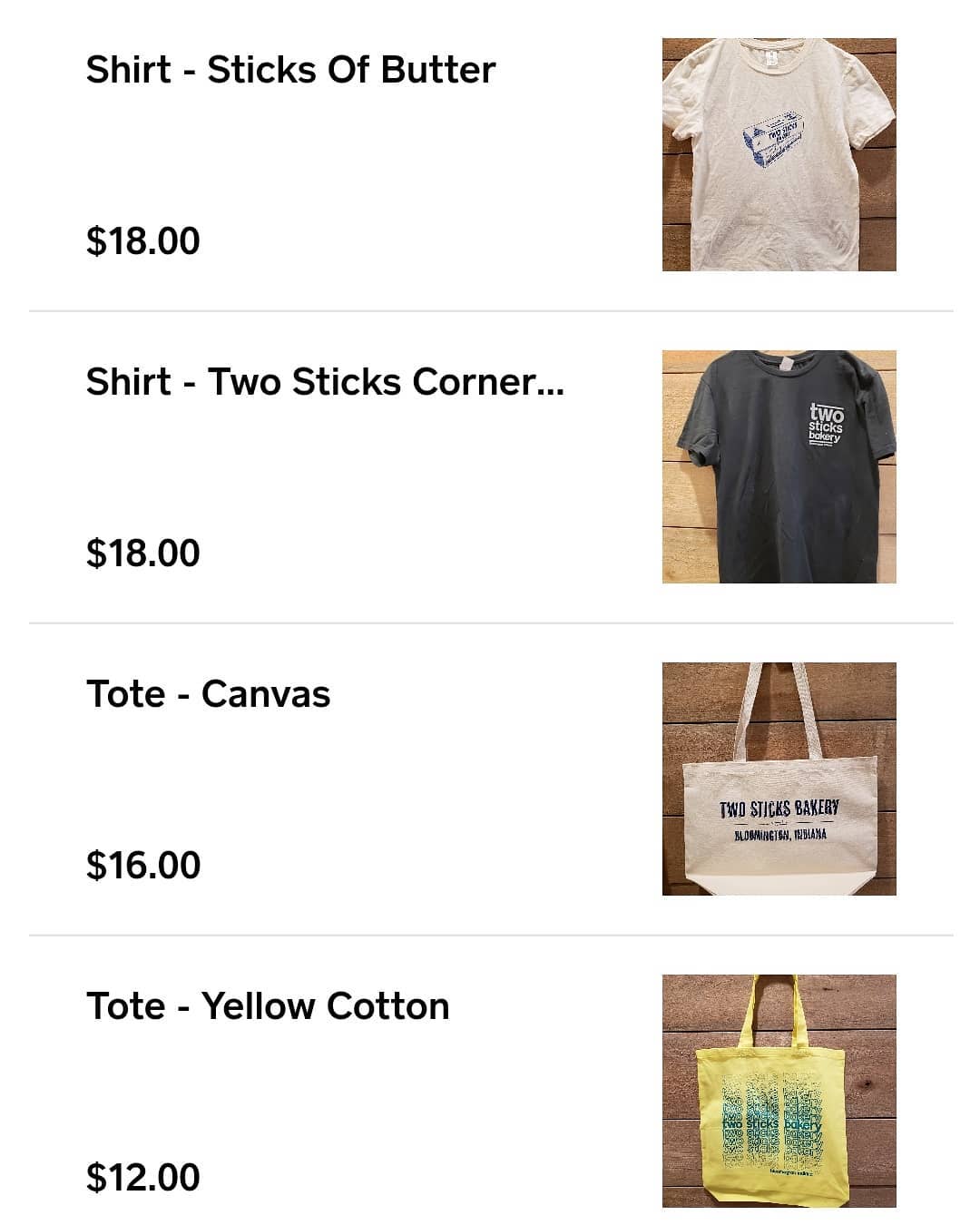Viewport: 980px width, 1225px height.
Task: View the Tote - Canvas product
Action: pos(209,694)
